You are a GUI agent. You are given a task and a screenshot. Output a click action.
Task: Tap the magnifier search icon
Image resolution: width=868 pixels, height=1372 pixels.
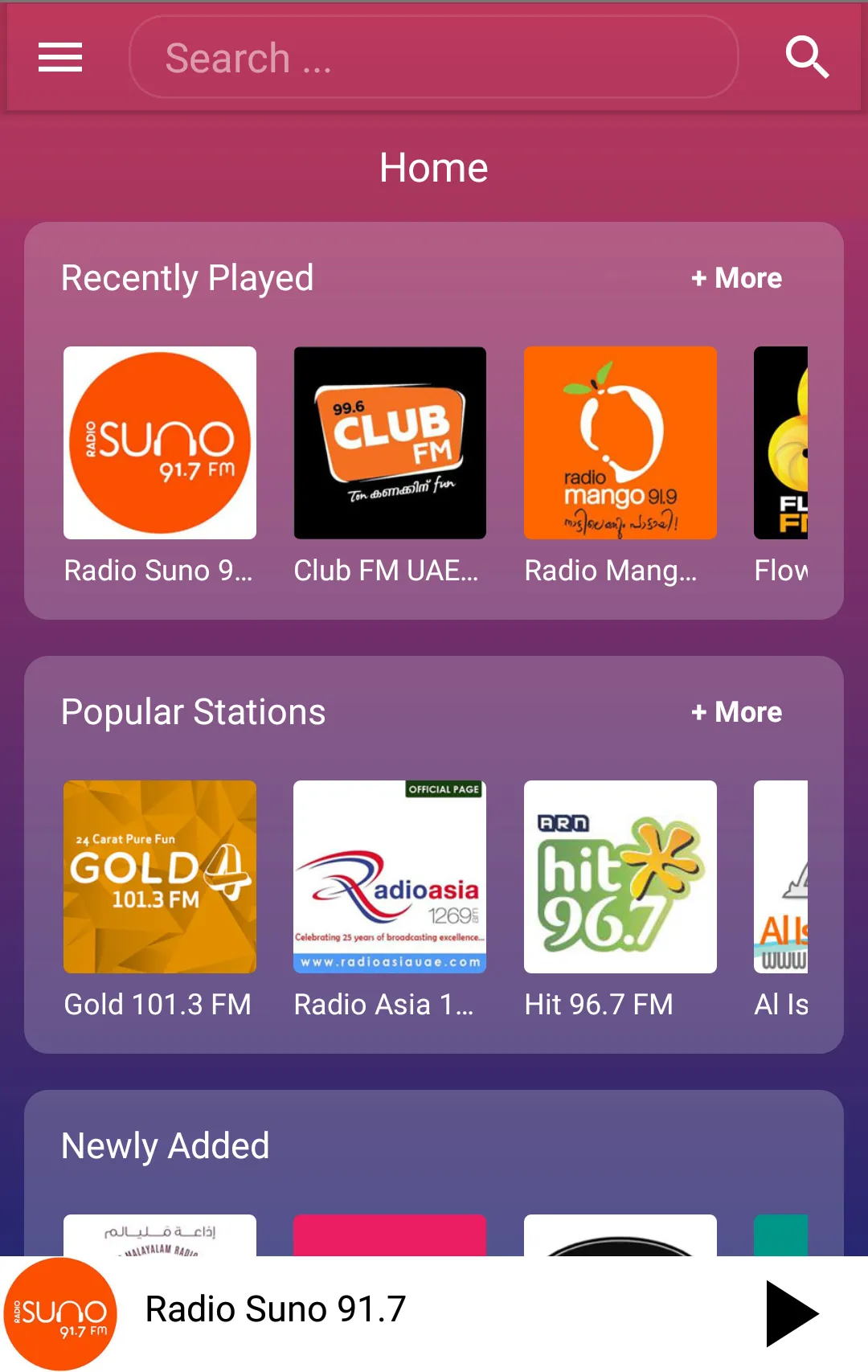(x=806, y=58)
